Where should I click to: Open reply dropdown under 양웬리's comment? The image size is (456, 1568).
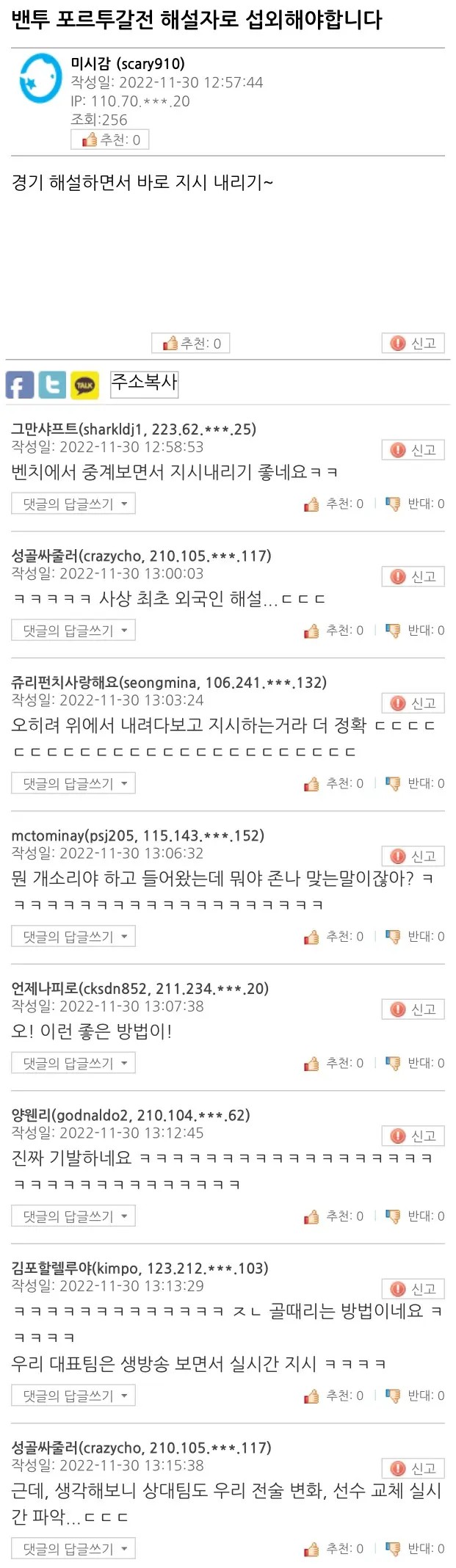pyautogui.click(x=73, y=1216)
